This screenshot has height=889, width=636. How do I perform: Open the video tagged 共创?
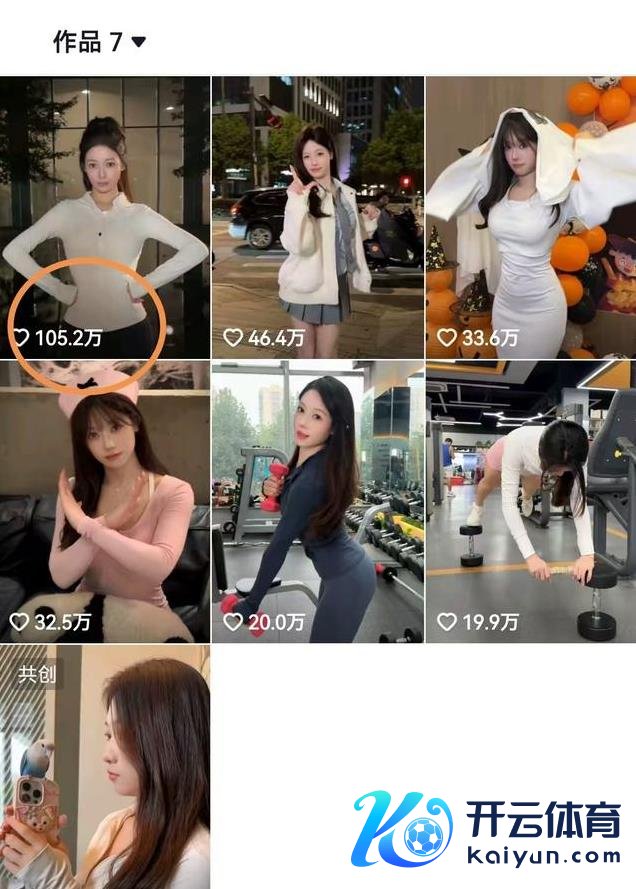105,767
